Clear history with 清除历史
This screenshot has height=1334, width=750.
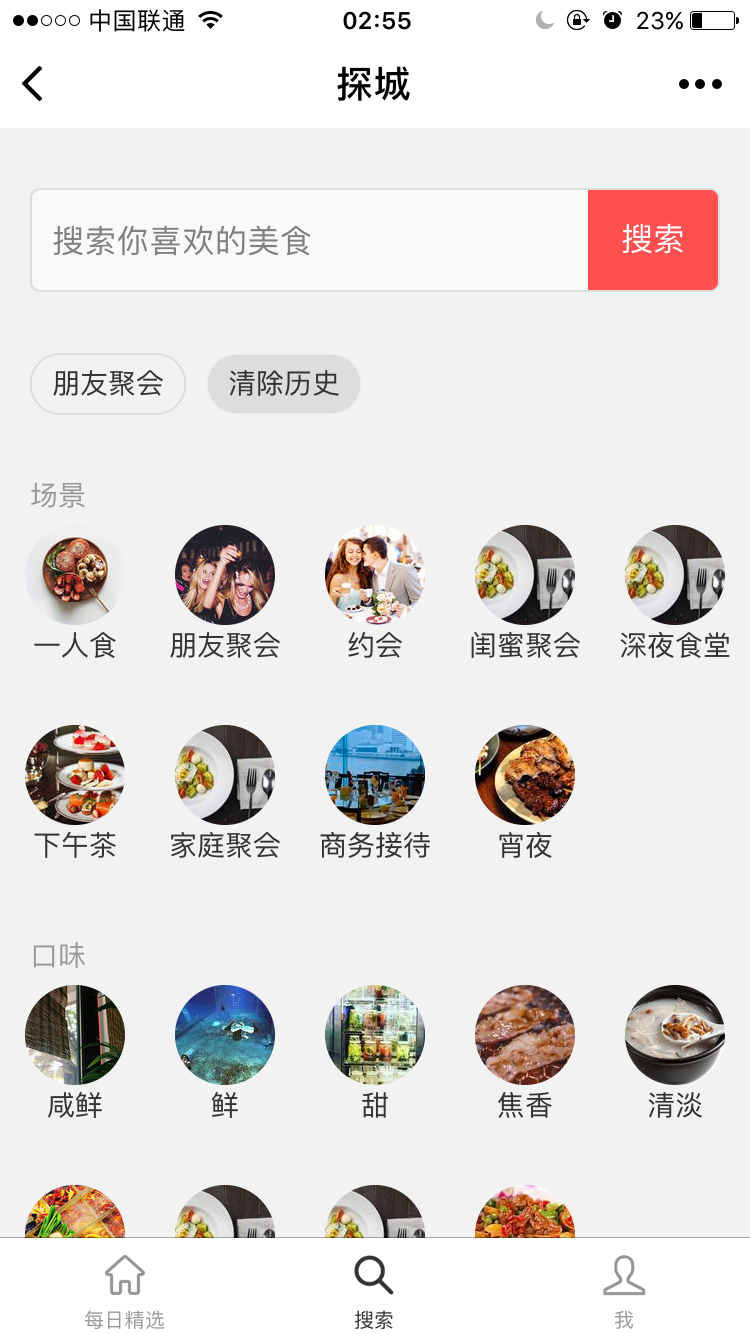(284, 384)
